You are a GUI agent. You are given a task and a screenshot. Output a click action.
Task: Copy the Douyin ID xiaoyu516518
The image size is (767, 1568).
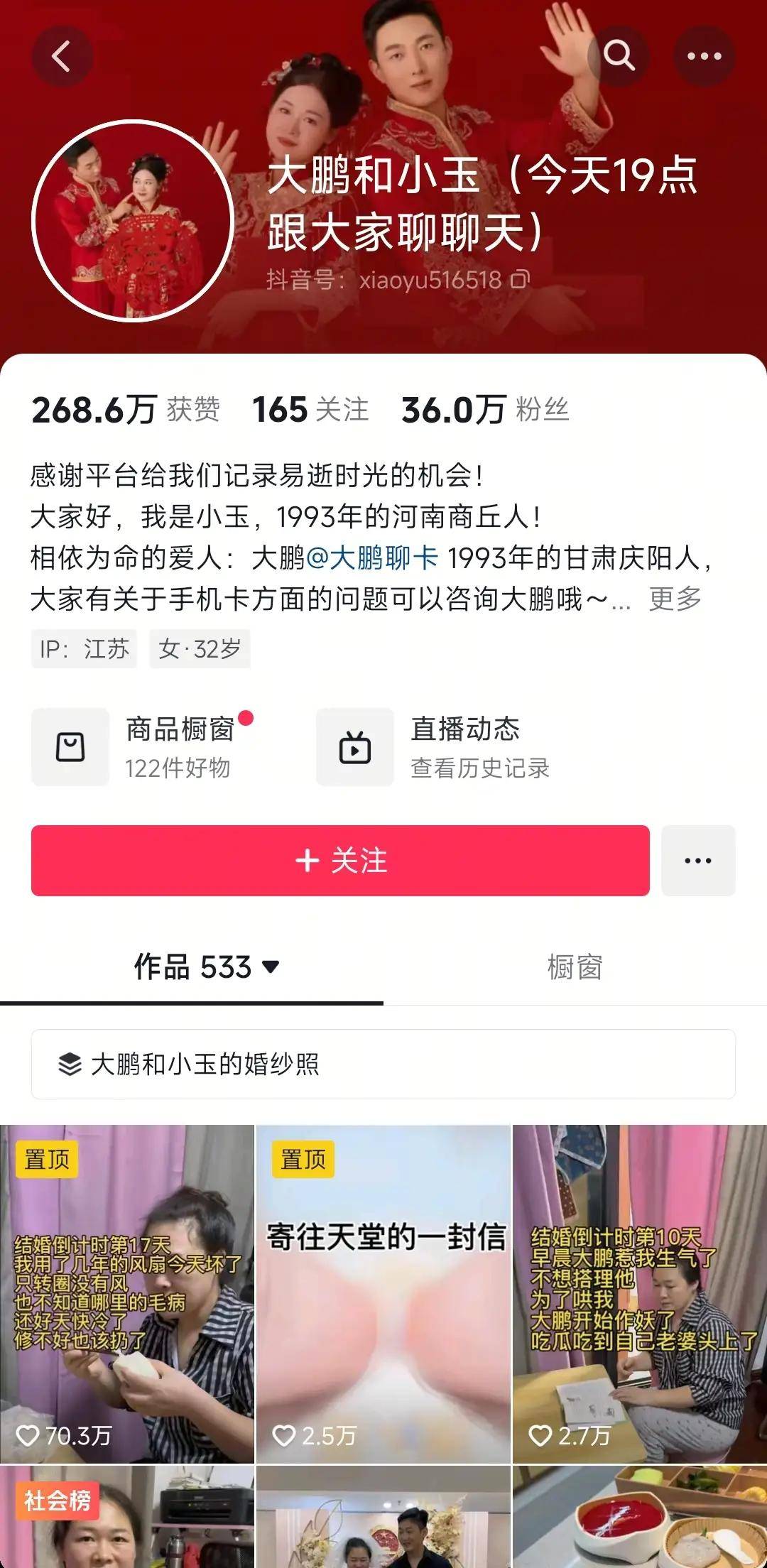click(x=521, y=279)
